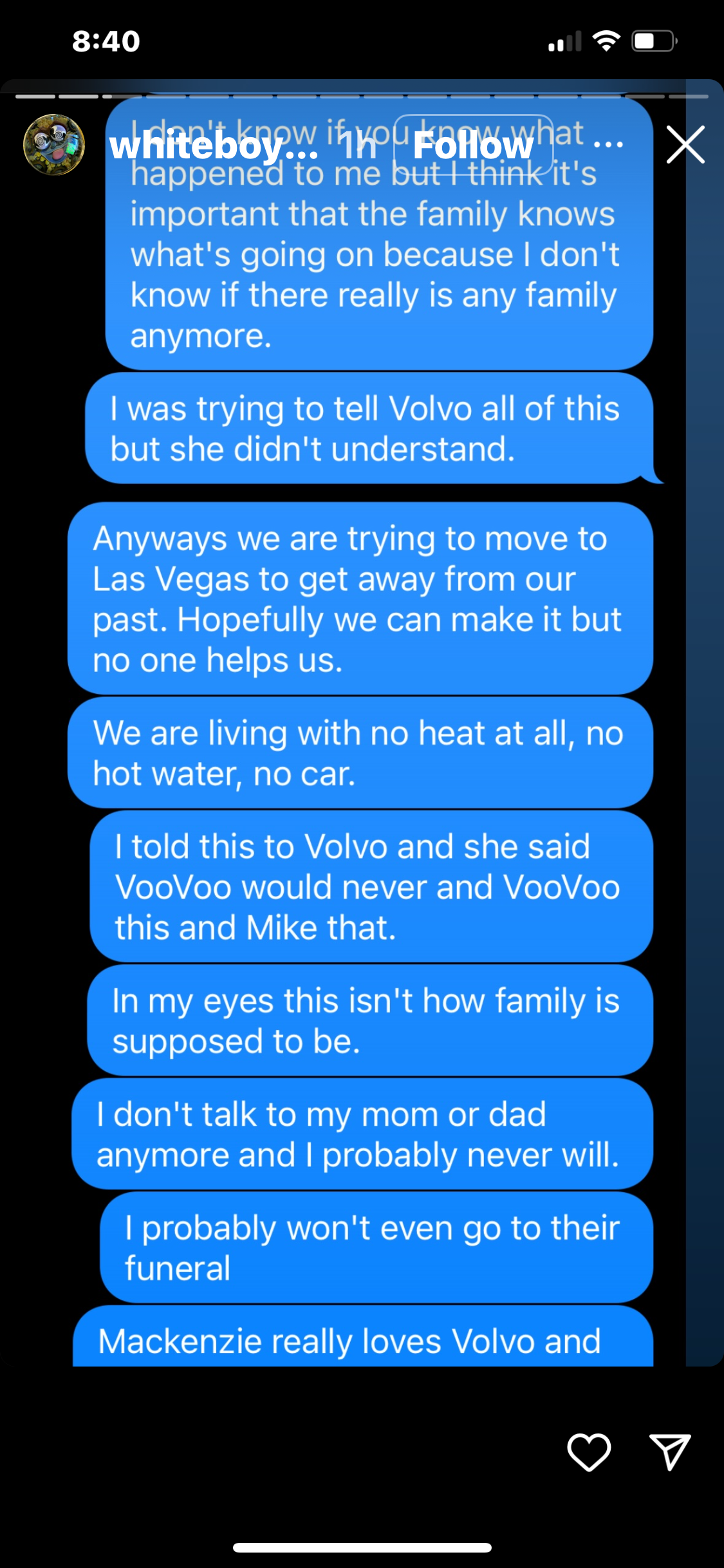Image resolution: width=724 pixels, height=1568 pixels.
Task: Like this story with the heart
Action: [588, 1452]
